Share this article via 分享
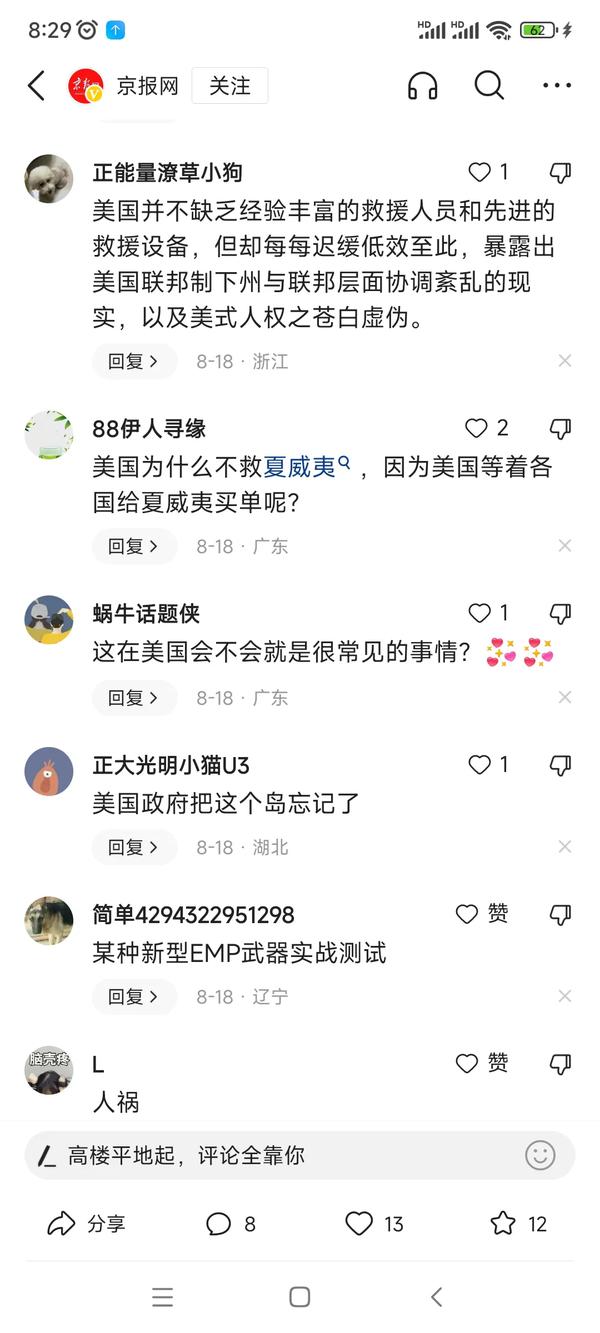This screenshot has height=1333, width=600. pyautogui.click(x=86, y=1223)
